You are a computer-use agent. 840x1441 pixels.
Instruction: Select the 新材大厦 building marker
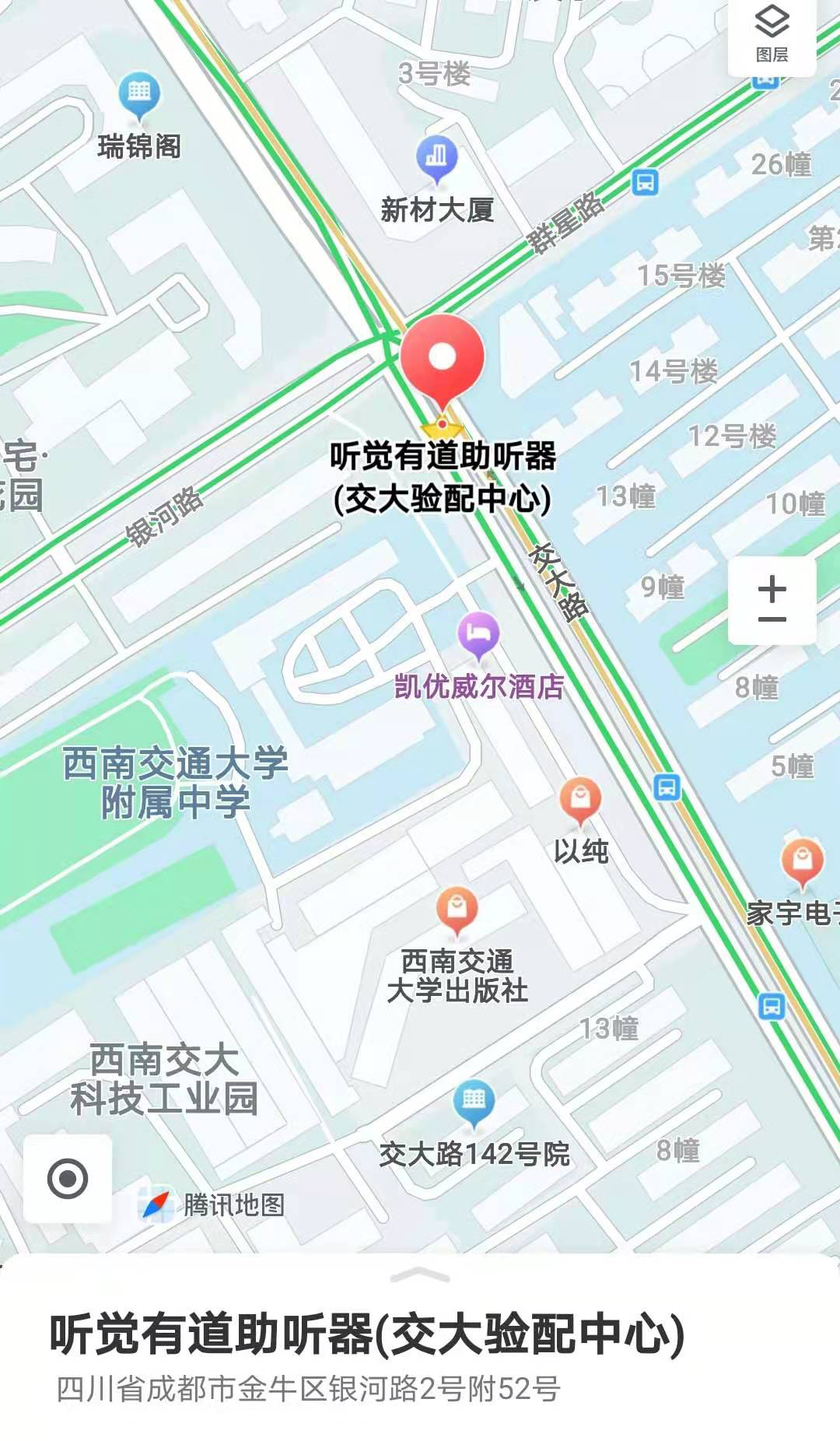[436, 158]
